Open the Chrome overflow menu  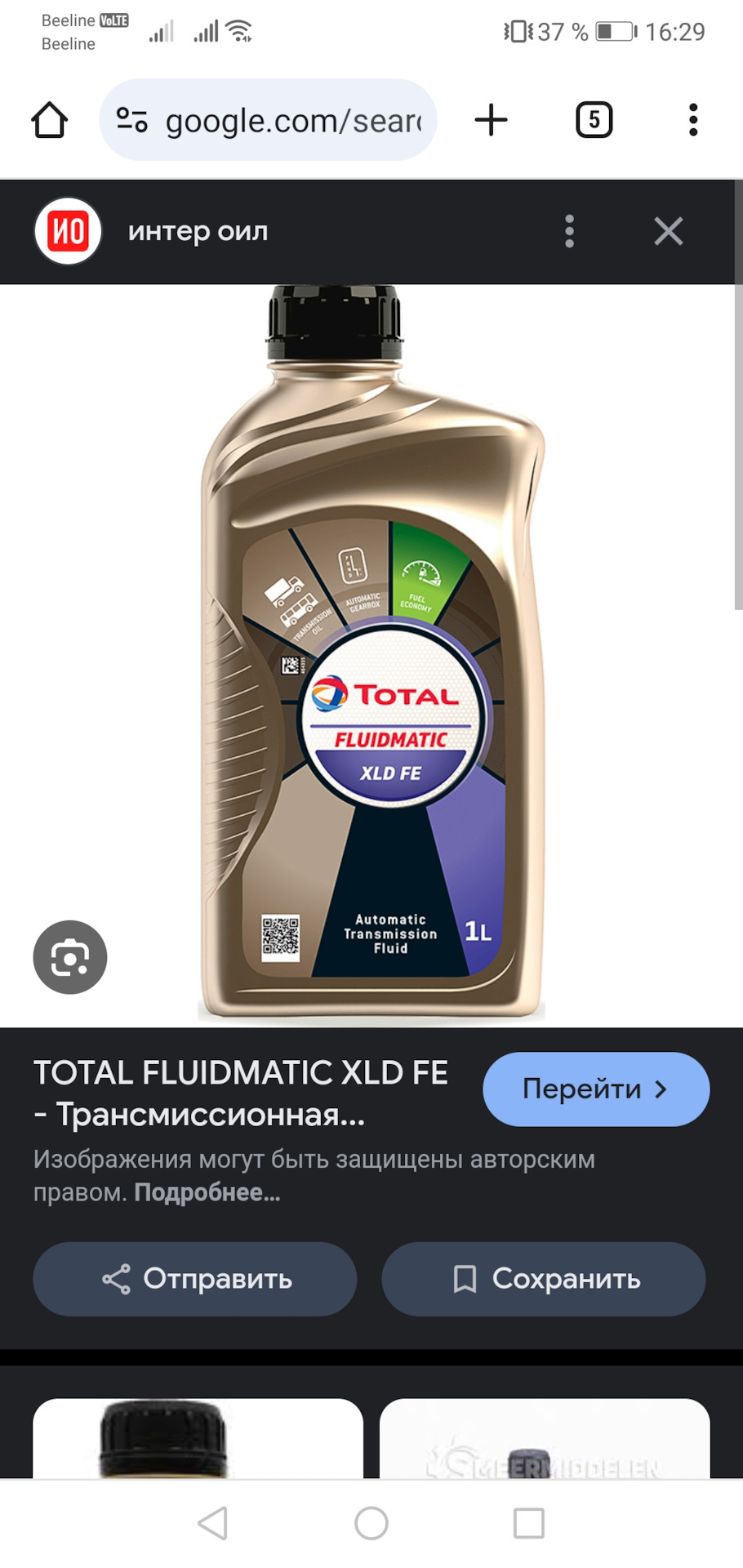692,120
